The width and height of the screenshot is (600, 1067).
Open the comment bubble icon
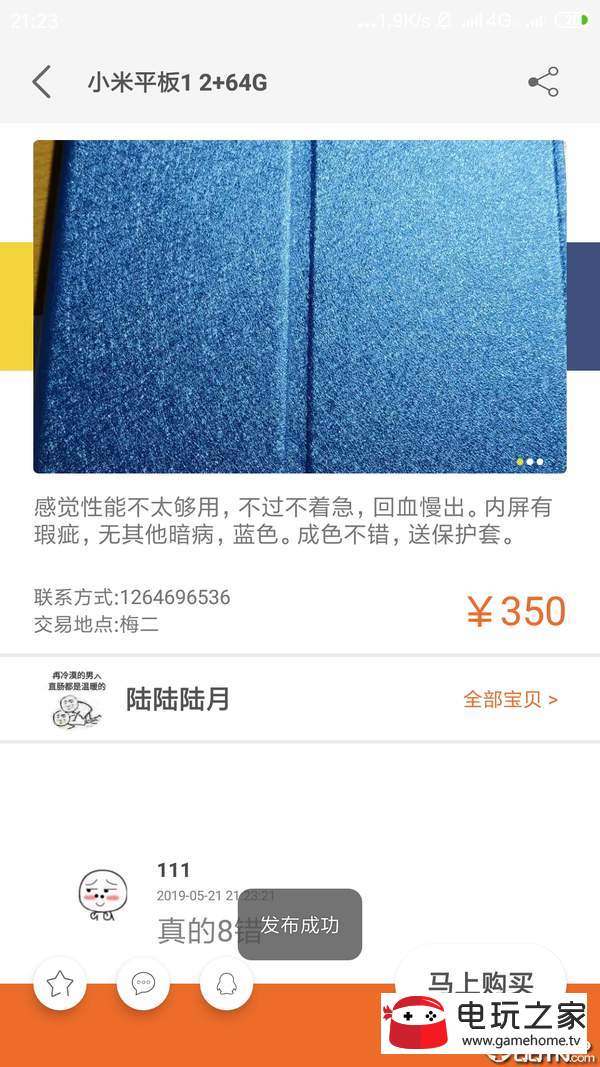(143, 983)
